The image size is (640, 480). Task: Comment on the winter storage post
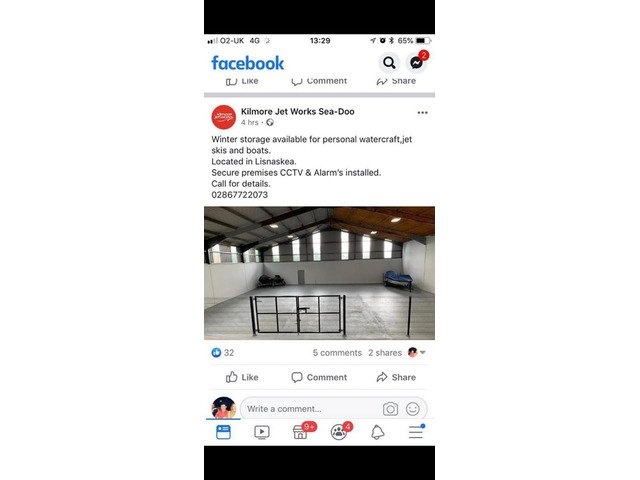(319, 377)
